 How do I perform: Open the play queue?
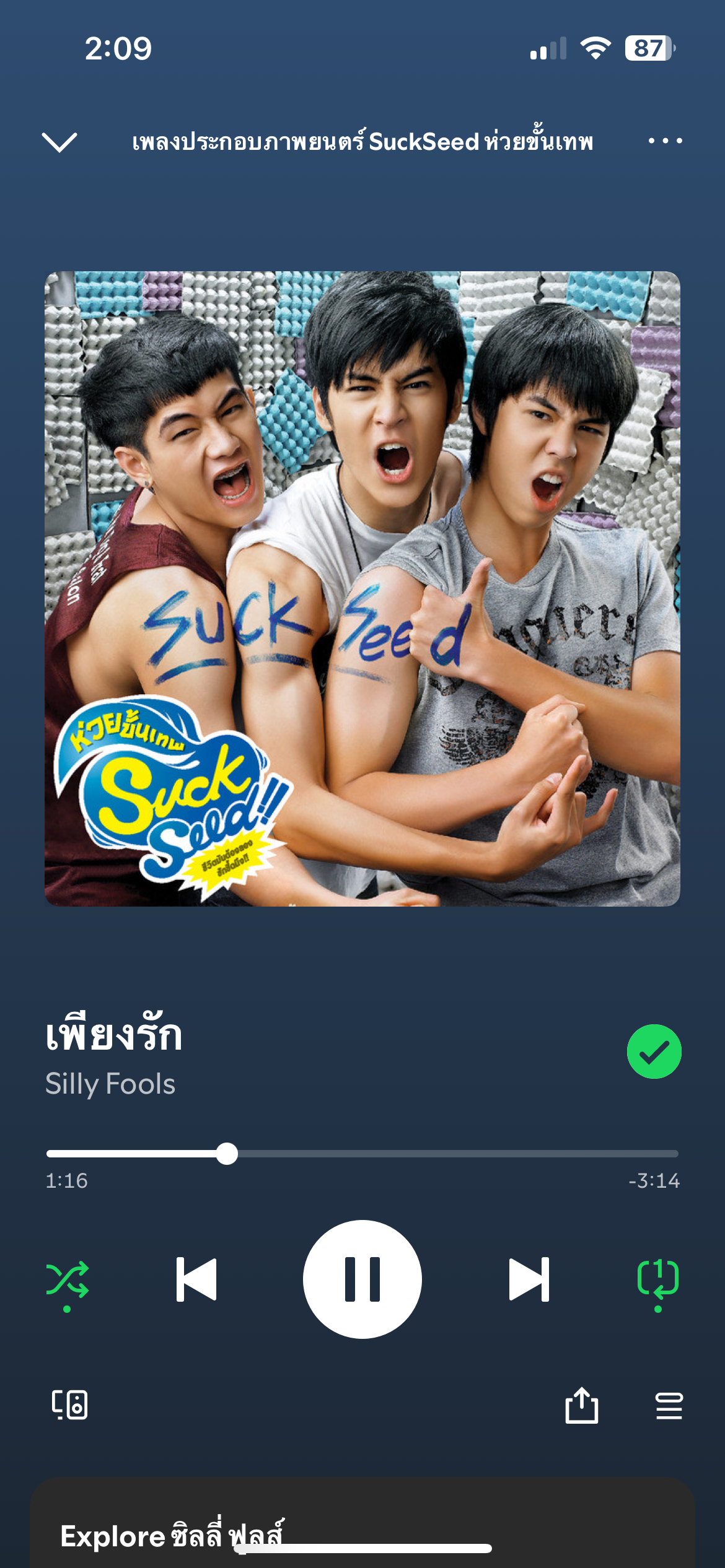click(669, 1406)
